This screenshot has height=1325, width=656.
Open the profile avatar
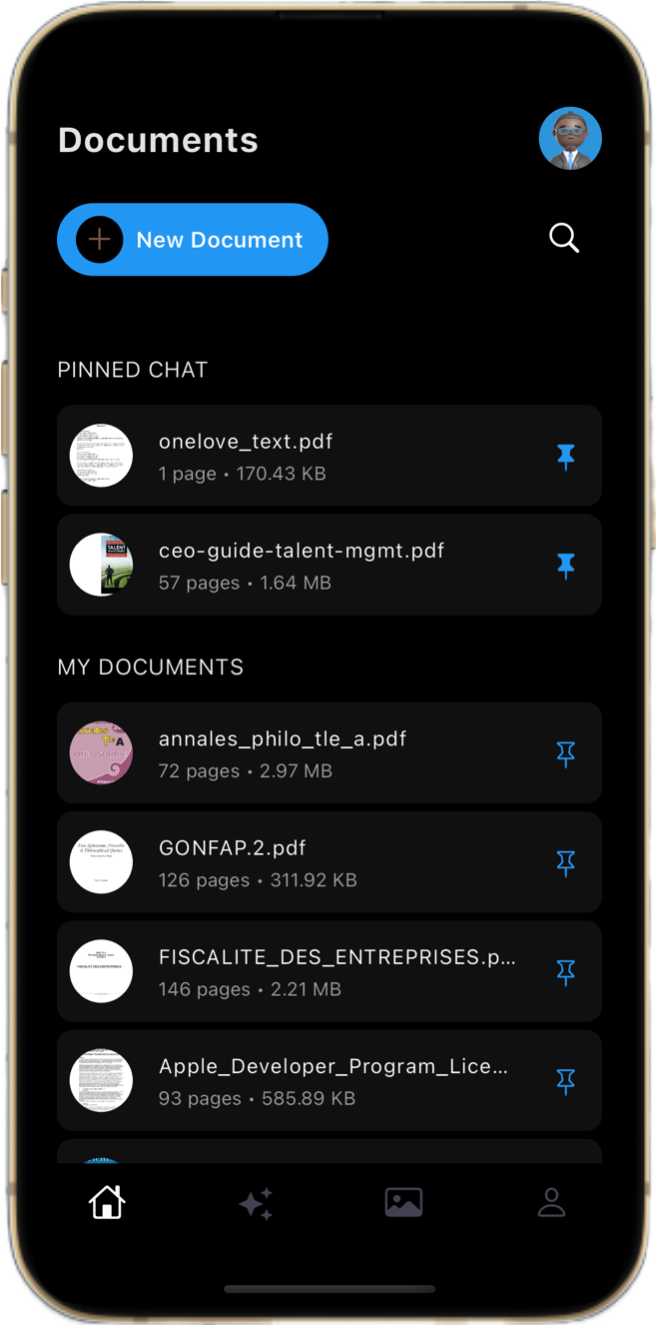(x=570, y=139)
